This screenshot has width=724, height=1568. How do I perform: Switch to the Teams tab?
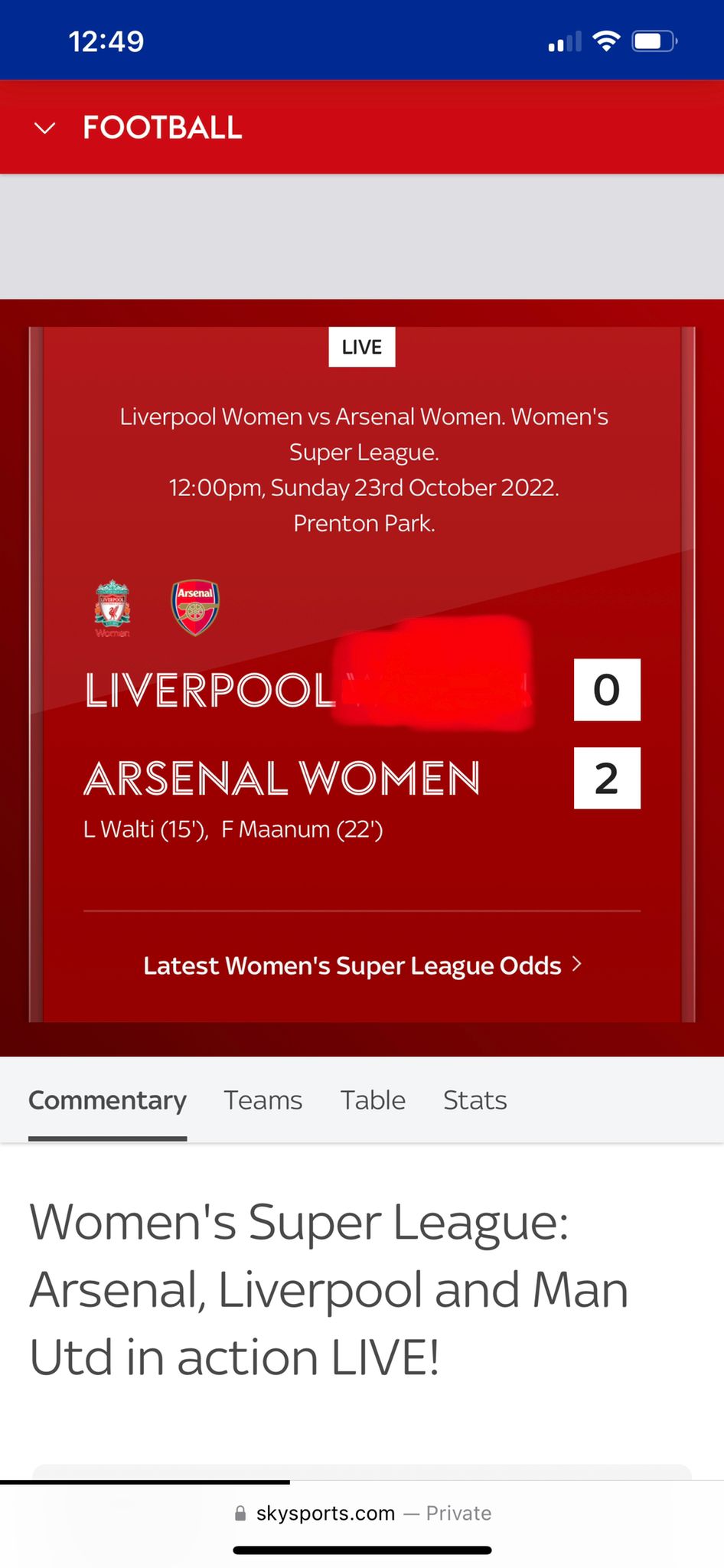click(263, 1100)
